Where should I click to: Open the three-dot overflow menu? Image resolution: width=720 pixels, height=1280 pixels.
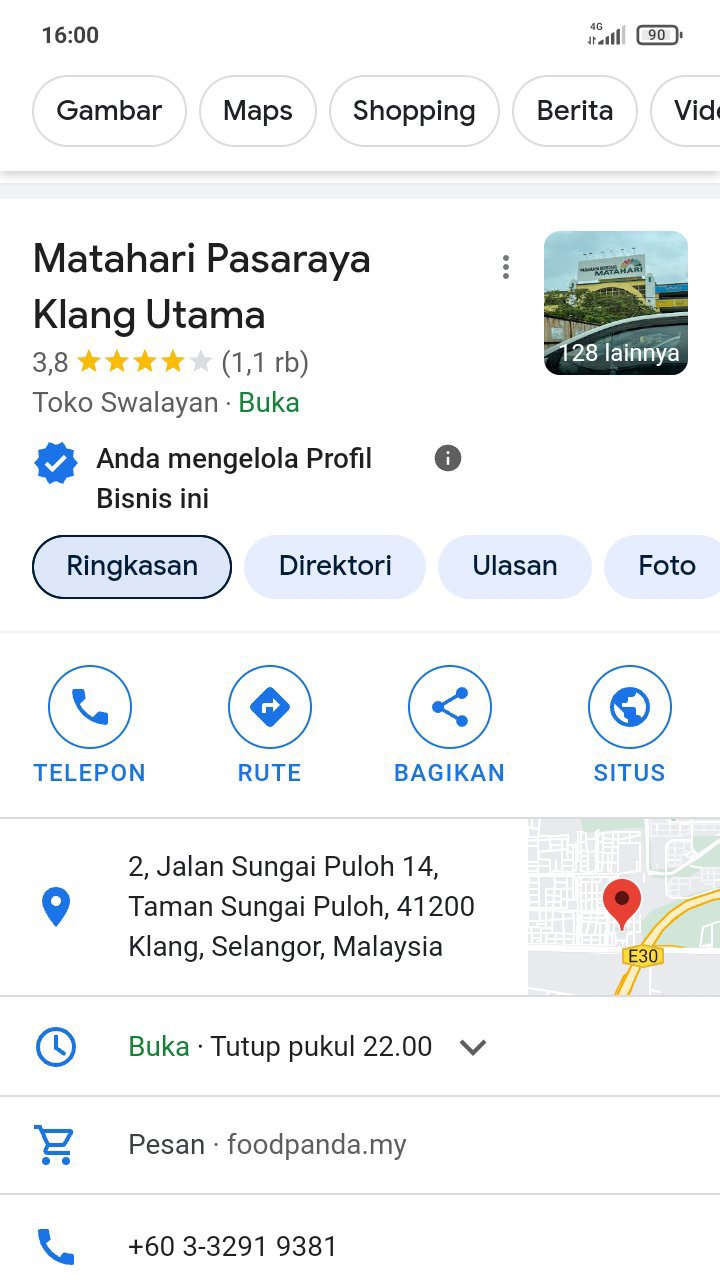click(506, 267)
